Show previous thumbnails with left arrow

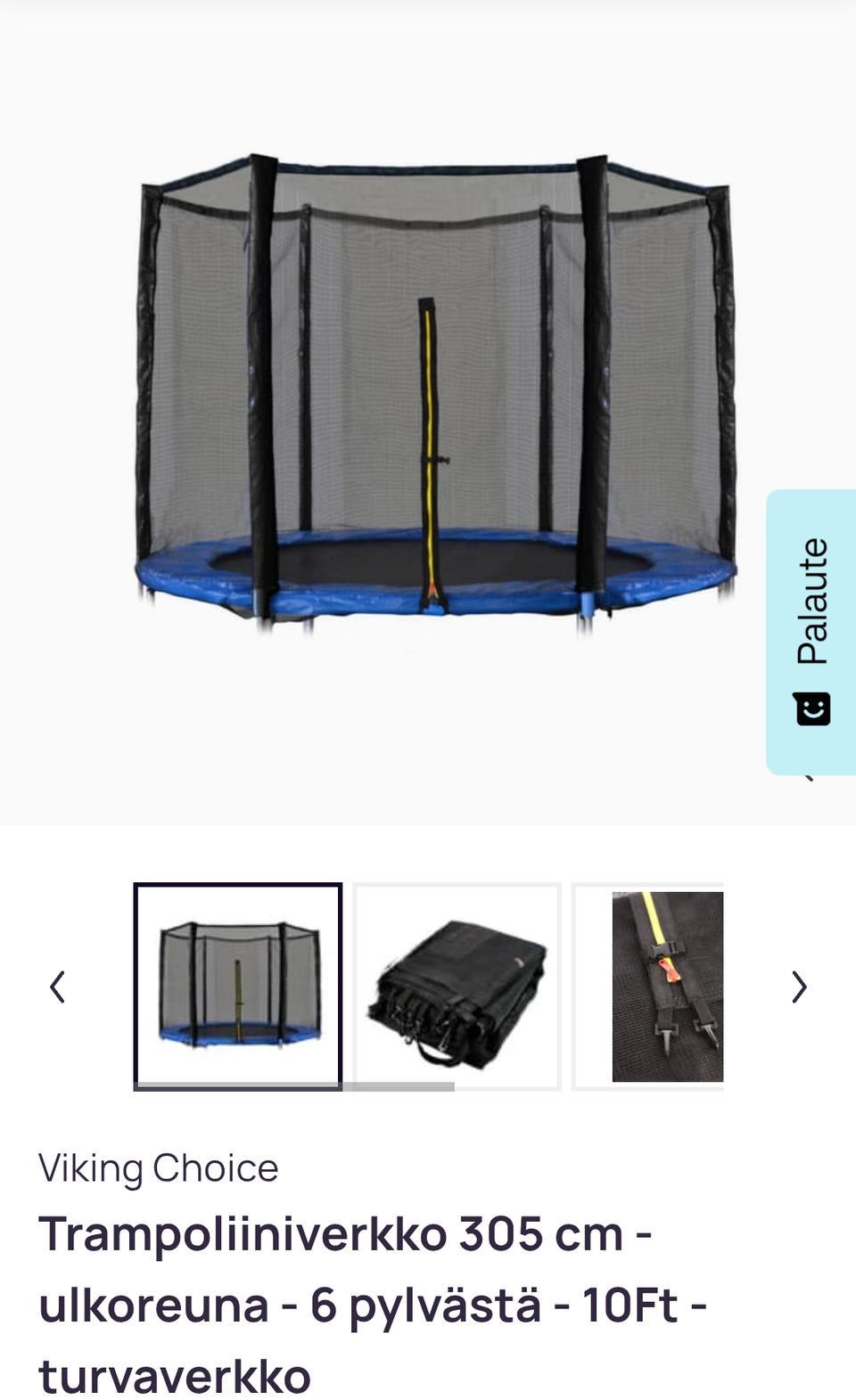click(58, 987)
